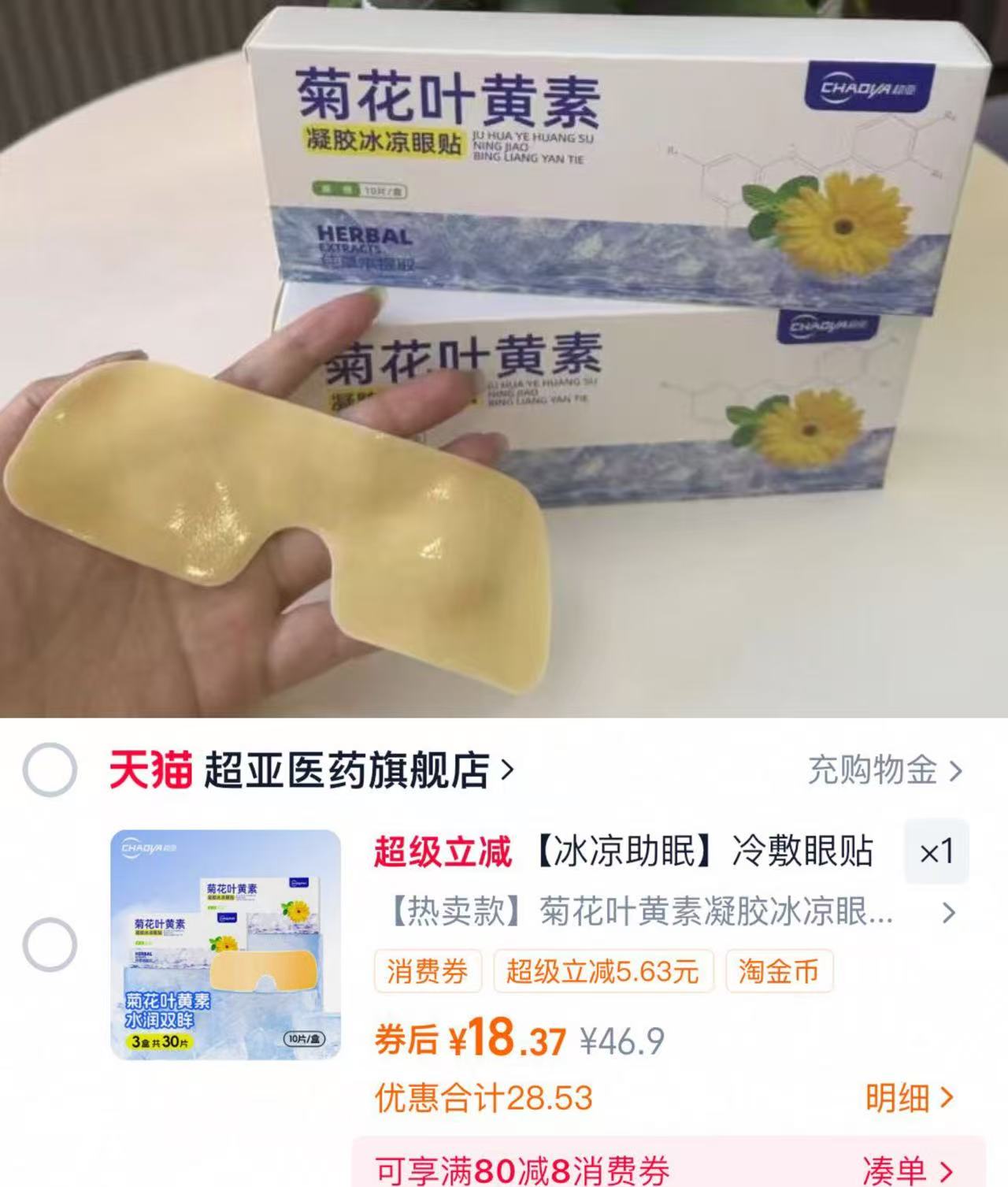The width and height of the screenshot is (1008, 1187).
Task: Open the 明细 discount breakdown
Action: [906, 1095]
